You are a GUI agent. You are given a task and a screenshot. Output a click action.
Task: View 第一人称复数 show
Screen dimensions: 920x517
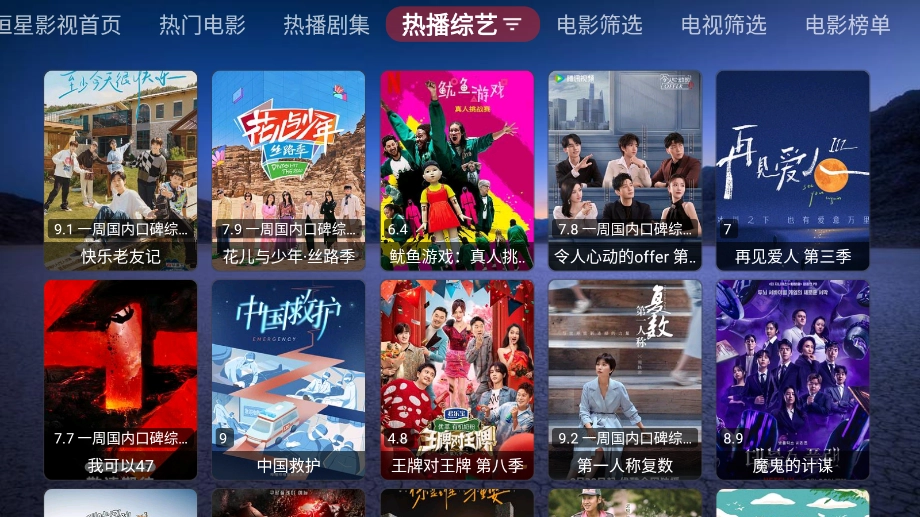624,379
